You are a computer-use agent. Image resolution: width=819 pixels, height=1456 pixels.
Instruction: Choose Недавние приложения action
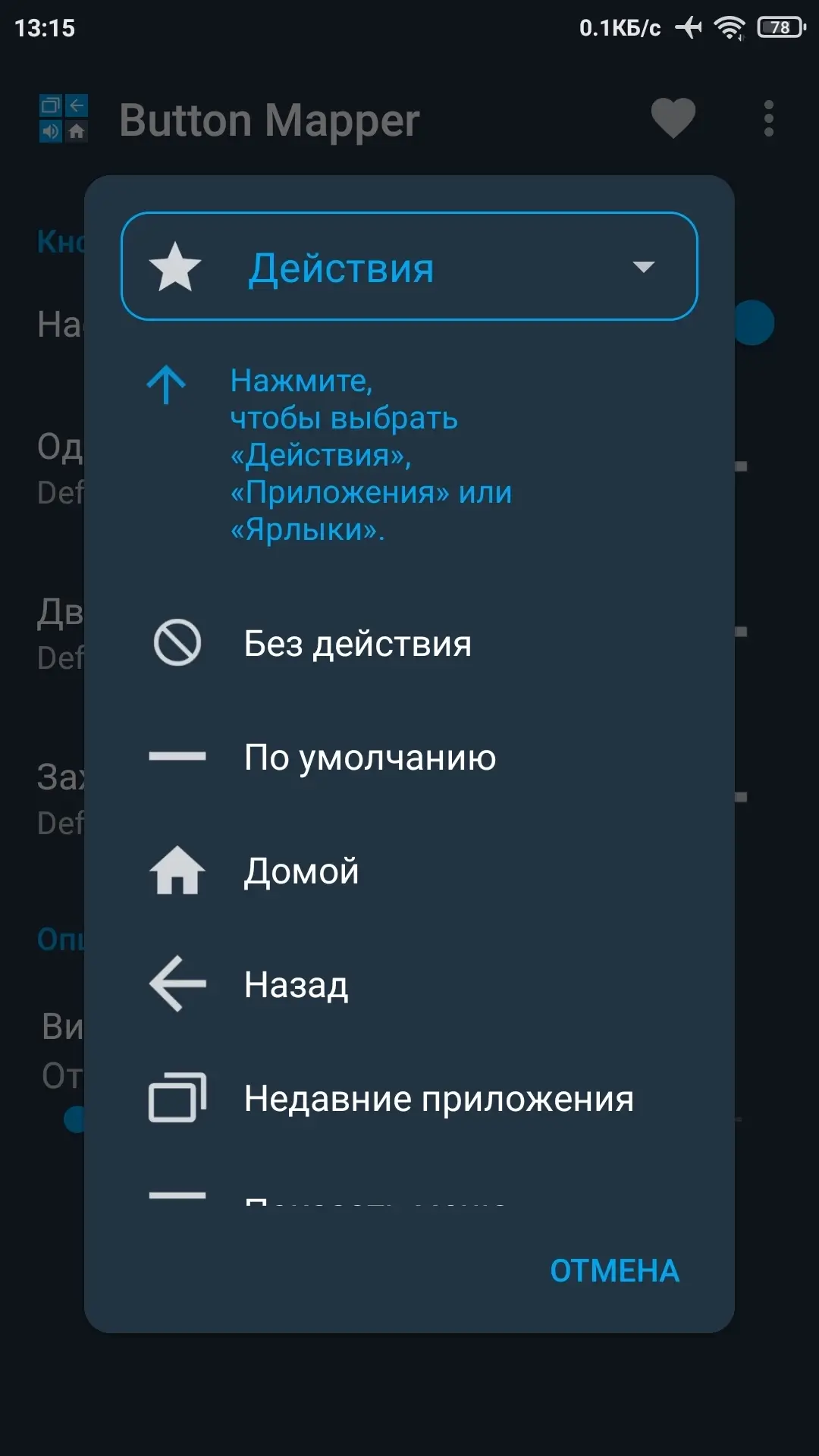409,1098
